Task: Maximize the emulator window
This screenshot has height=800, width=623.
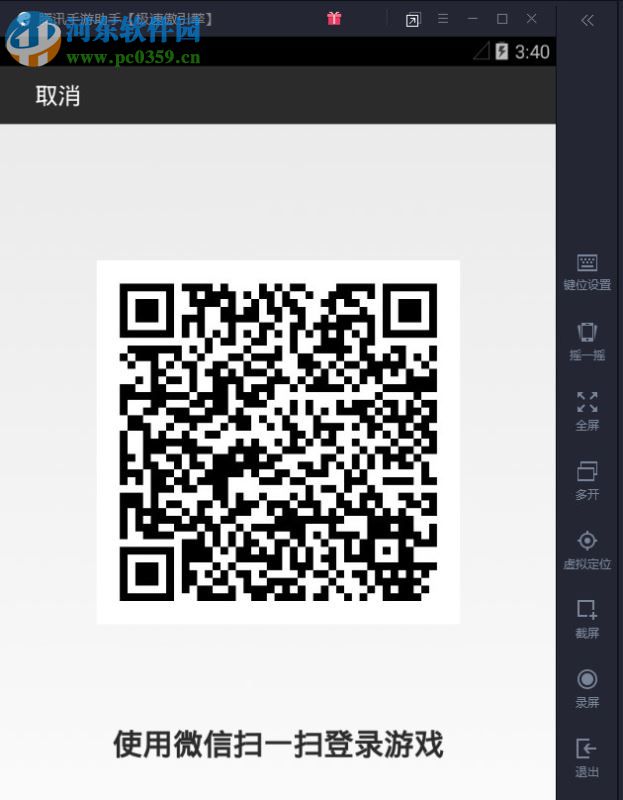Action: tap(502, 19)
